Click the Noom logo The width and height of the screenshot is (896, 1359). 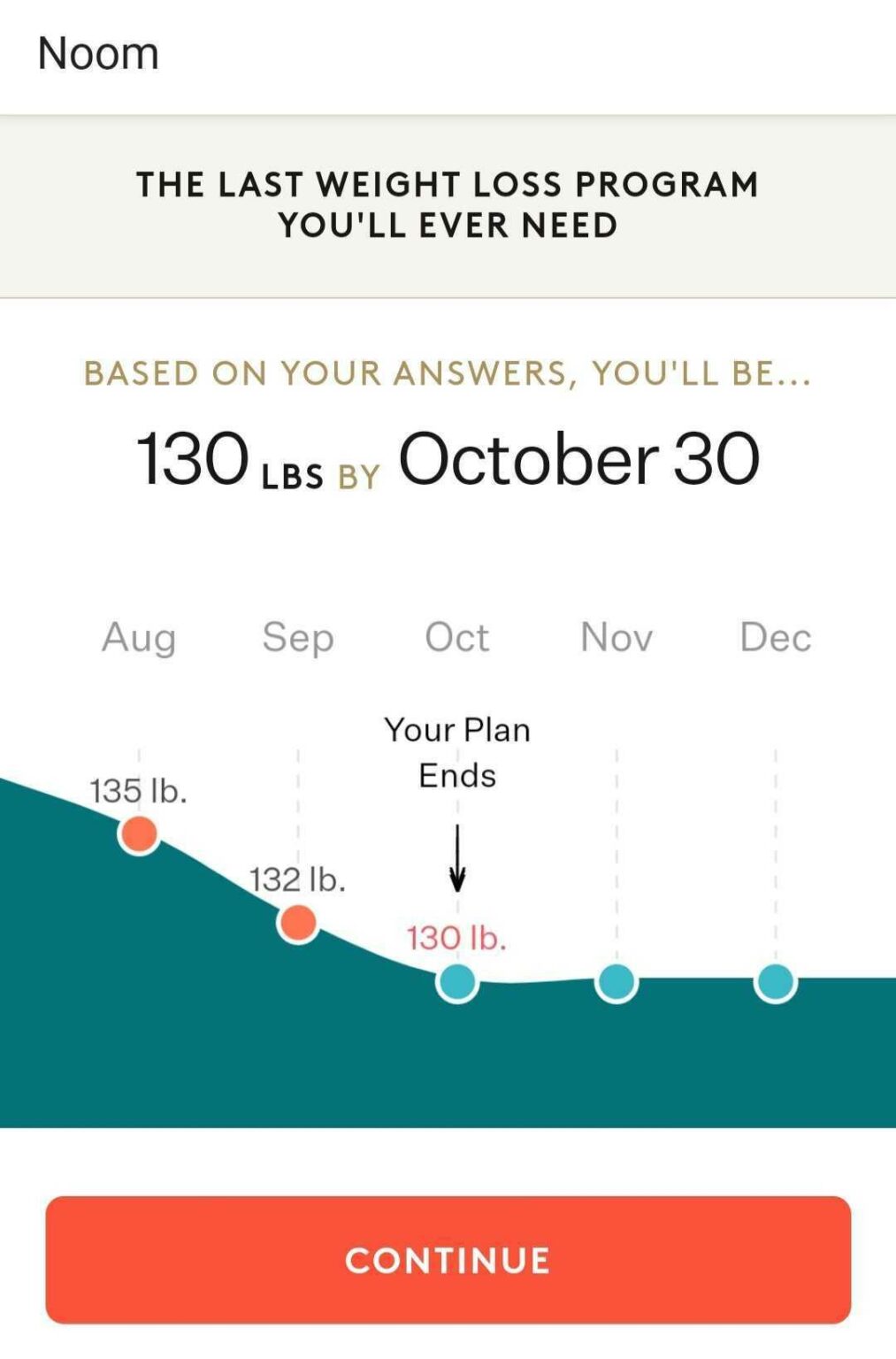click(97, 52)
